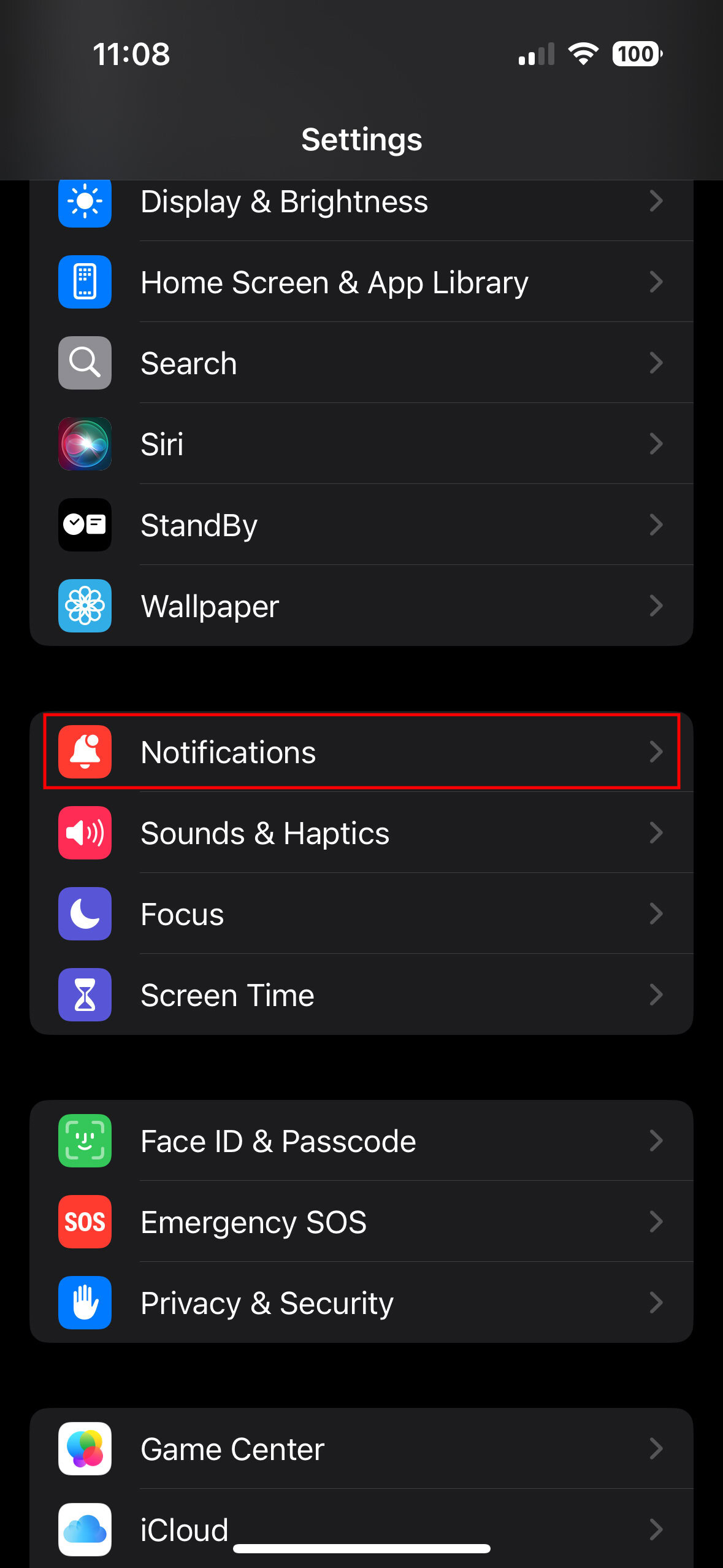Select the StandBy row
Image resolution: width=723 pixels, height=1568 pixels.
point(361,525)
